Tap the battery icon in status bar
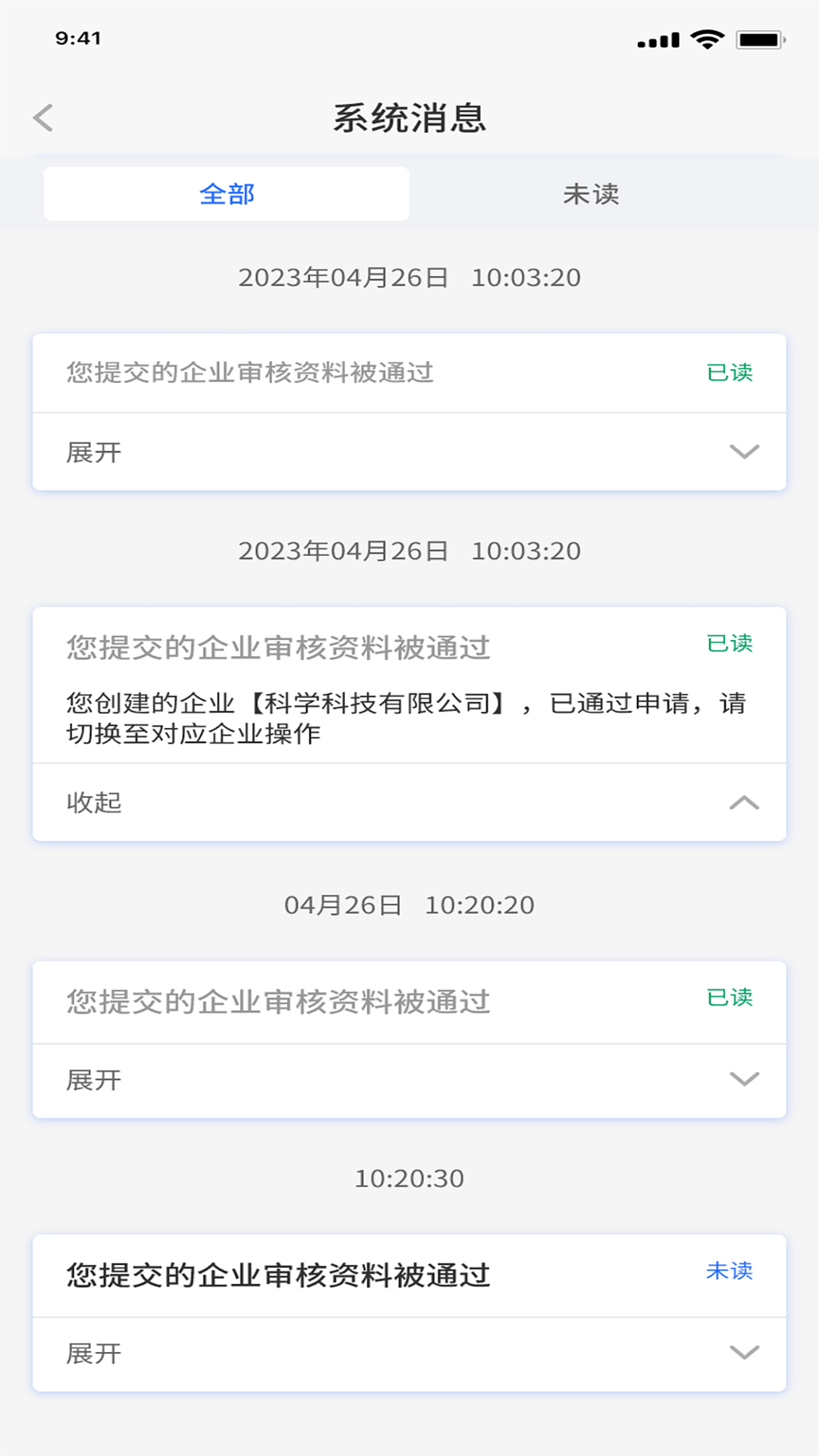This screenshot has width=819, height=1456. tap(756, 40)
